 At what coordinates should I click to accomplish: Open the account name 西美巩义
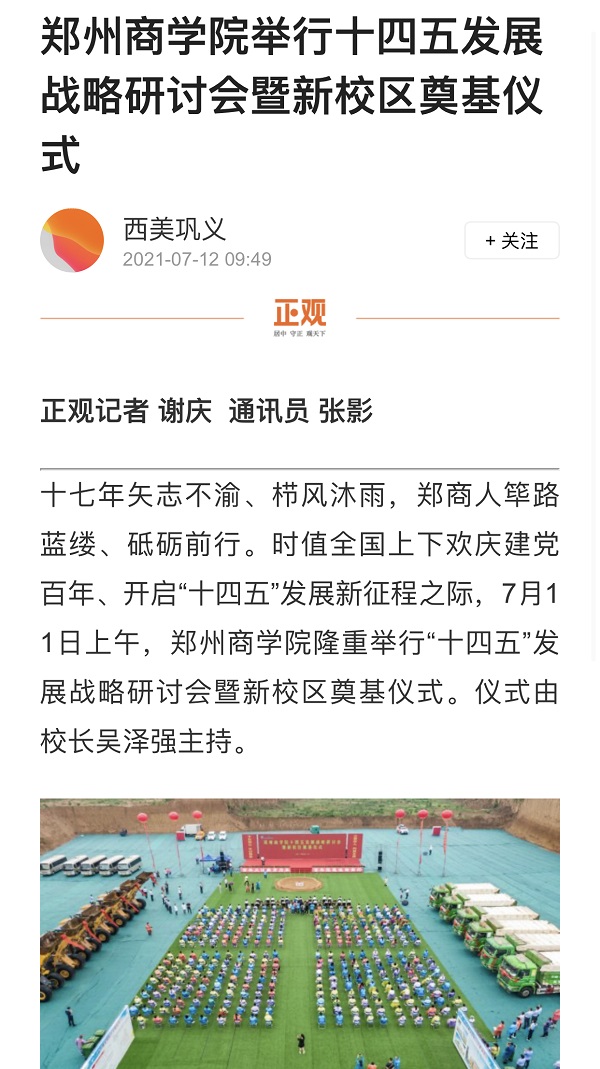175,230
